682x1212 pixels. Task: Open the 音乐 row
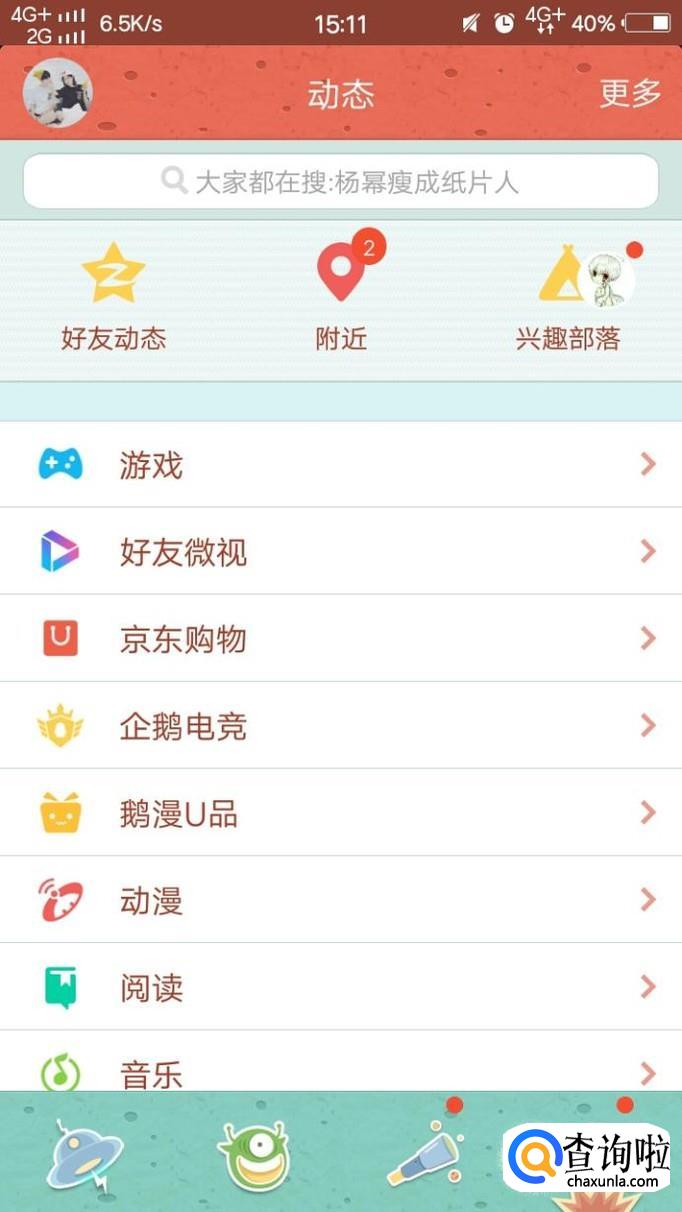click(x=341, y=1070)
